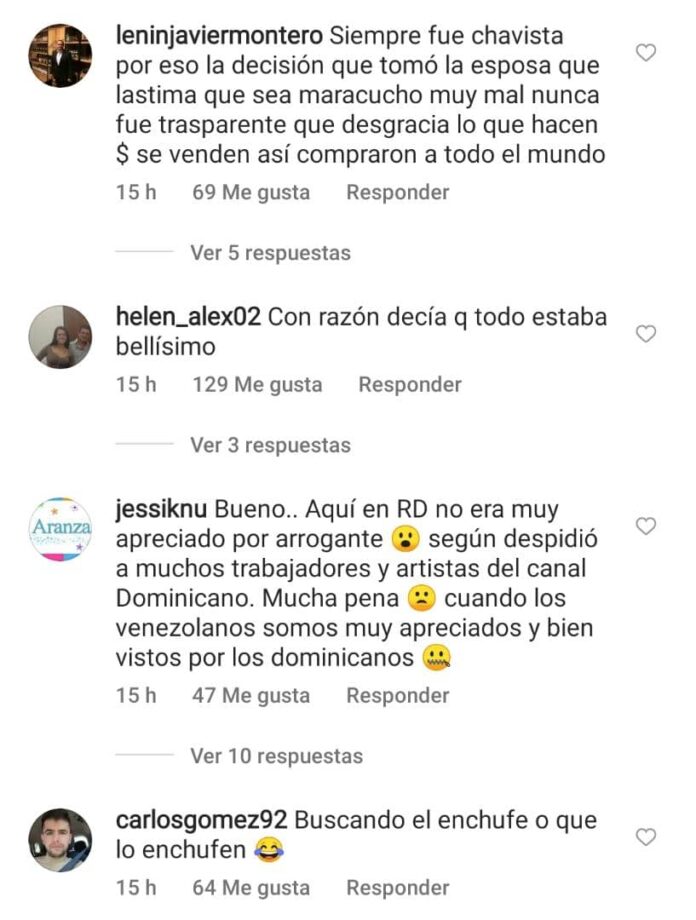Image resolution: width=696 pixels, height=920 pixels.
Task: Open jessiknu's Aranza profile picture
Action: click(60, 529)
